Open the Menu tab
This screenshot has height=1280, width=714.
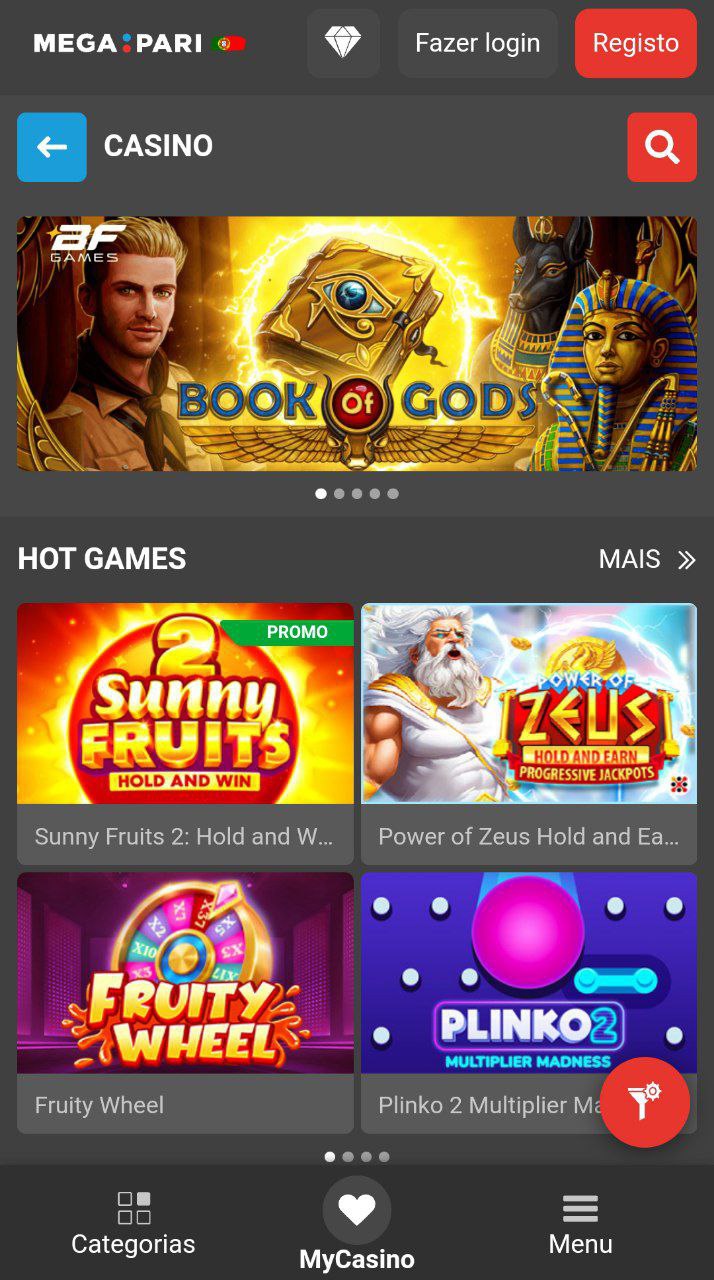(580, 1222)
